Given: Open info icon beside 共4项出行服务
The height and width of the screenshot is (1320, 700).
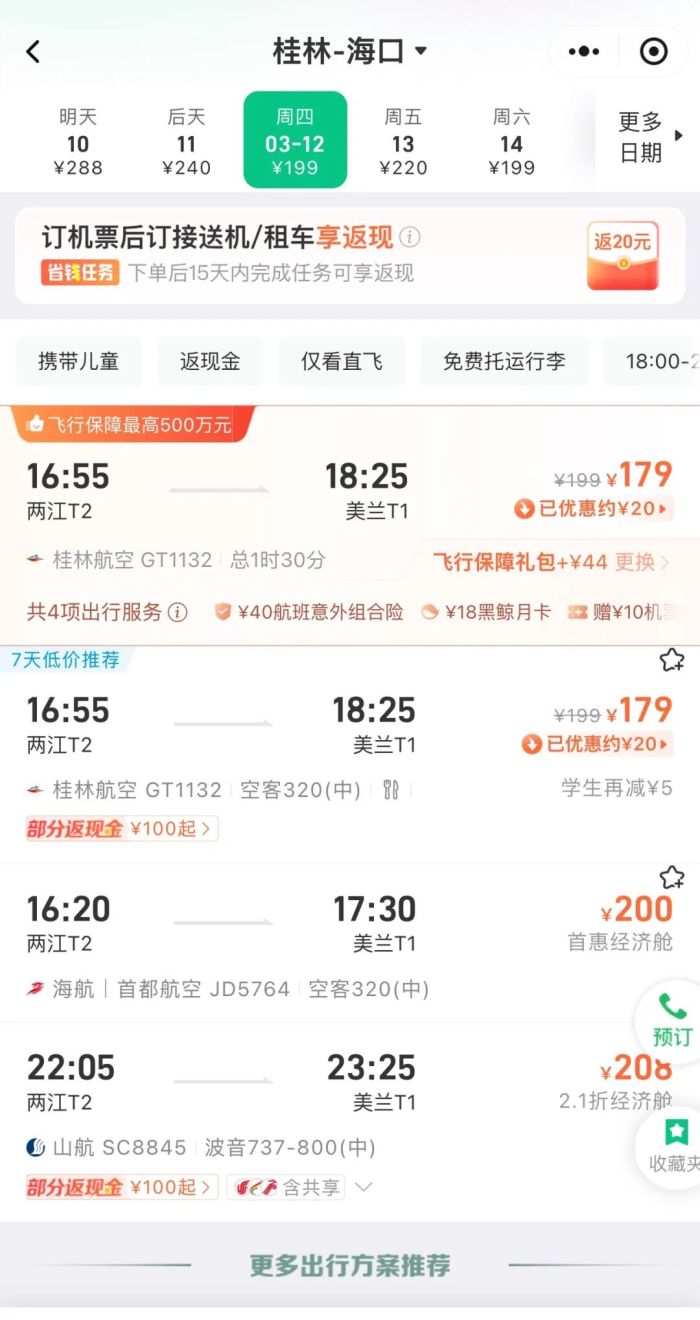Looking at the screenshot, I should coord(177,612).
